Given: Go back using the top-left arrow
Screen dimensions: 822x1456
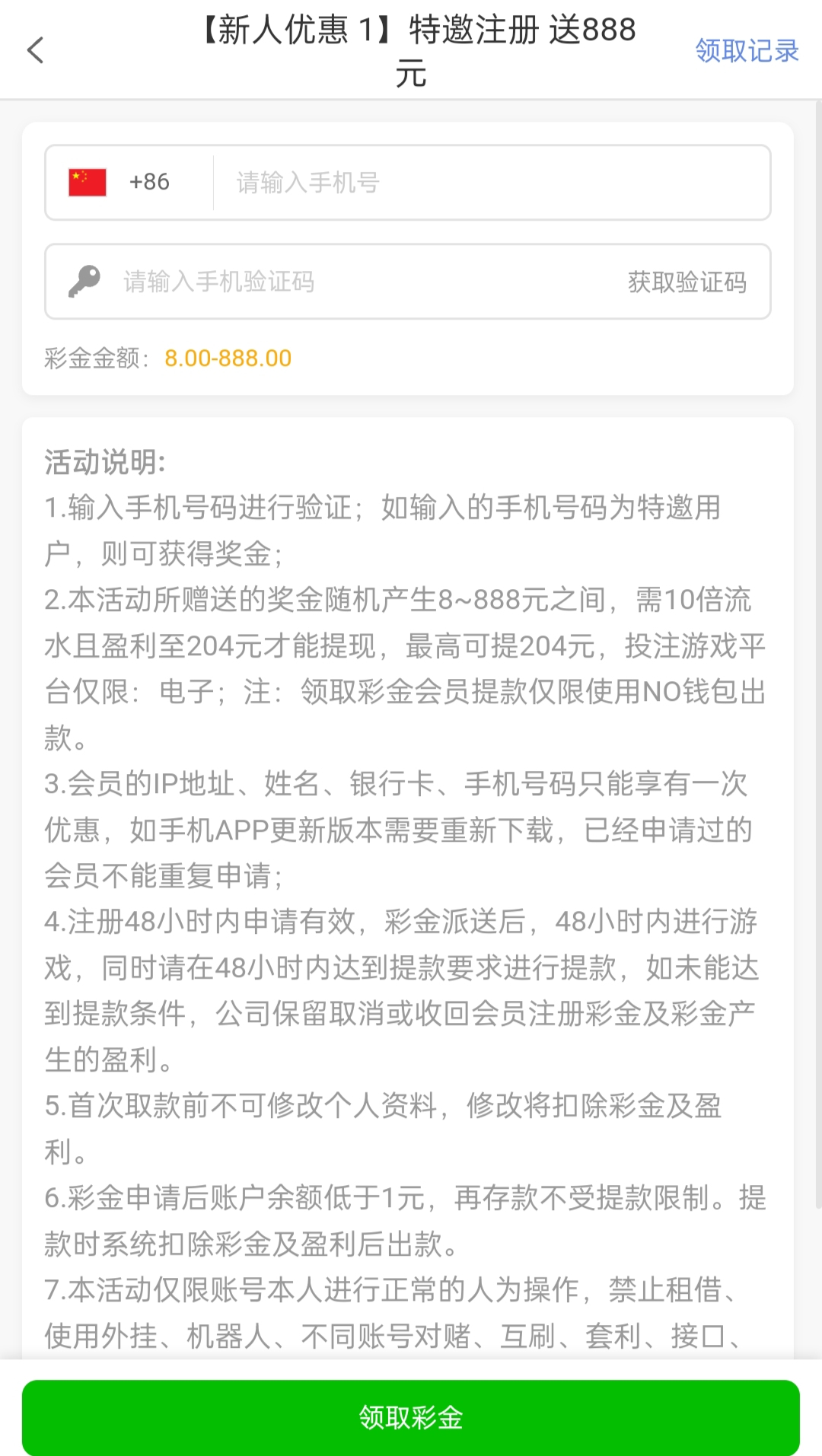Looking at the screenshot, I should 36,51.
